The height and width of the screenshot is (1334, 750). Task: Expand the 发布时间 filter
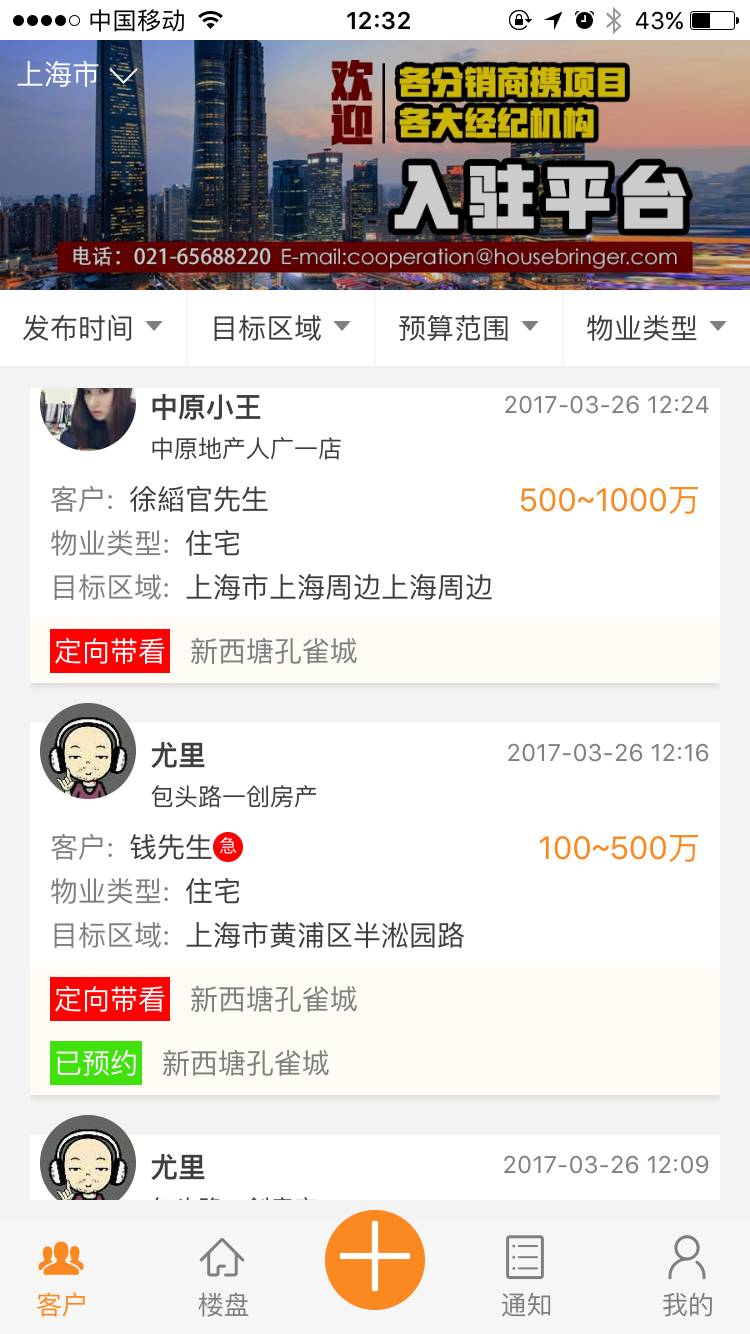tap(92, 327)
